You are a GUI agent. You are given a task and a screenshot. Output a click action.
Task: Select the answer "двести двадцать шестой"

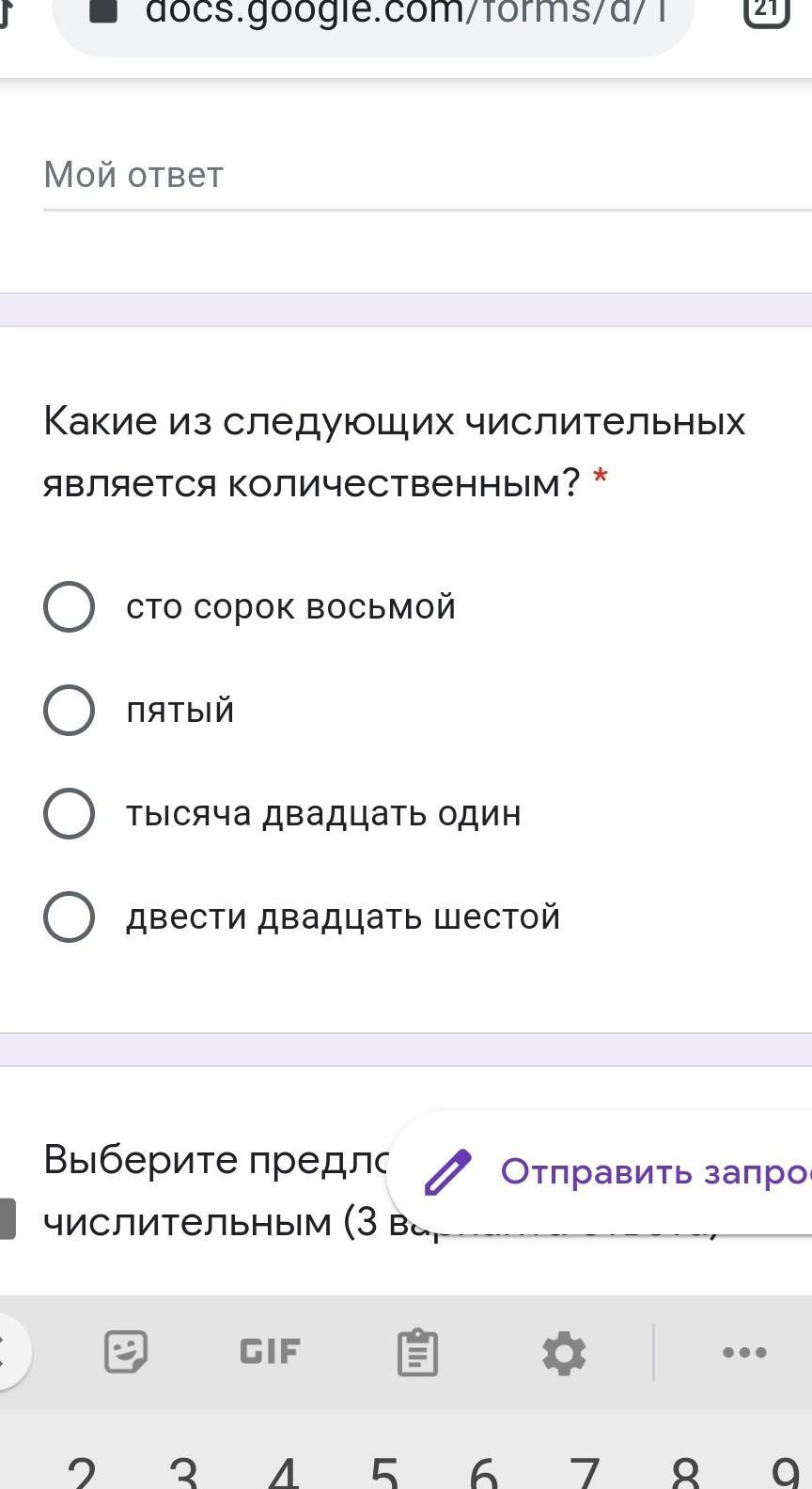click(69, 917)
